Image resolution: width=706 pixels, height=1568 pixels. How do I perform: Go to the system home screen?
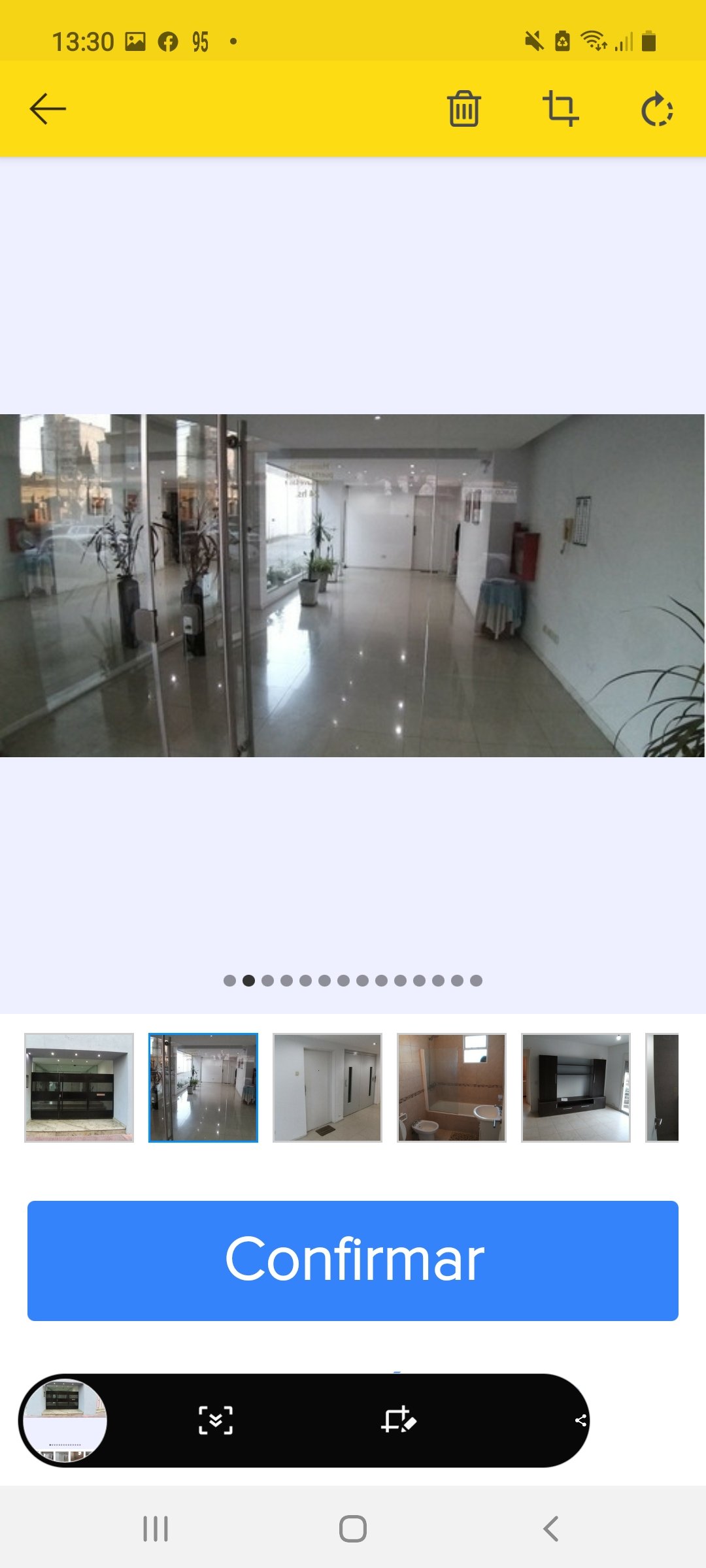pos(353,1529)
